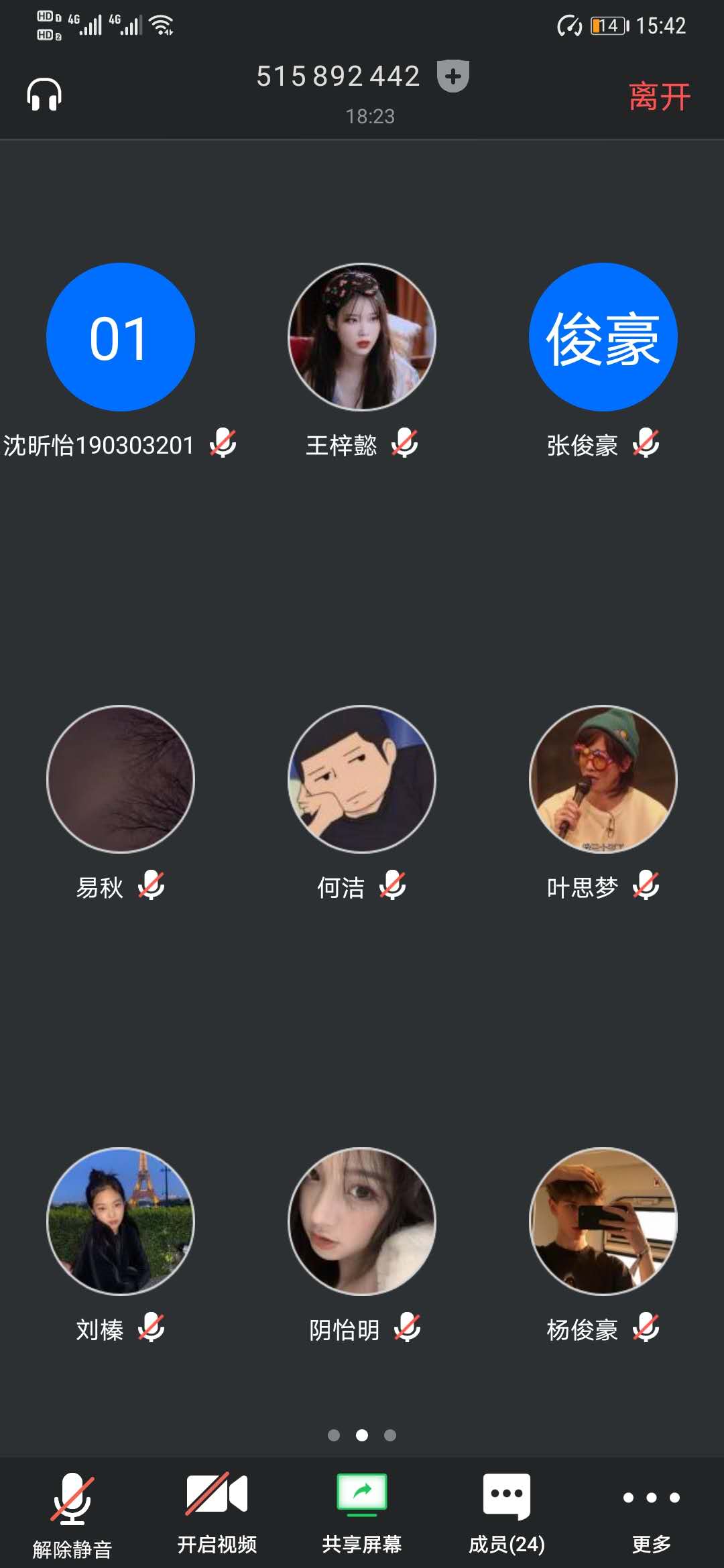Select participant 何洁's avatar
The width and height of the screenshot is (724, 1568).
362,779
